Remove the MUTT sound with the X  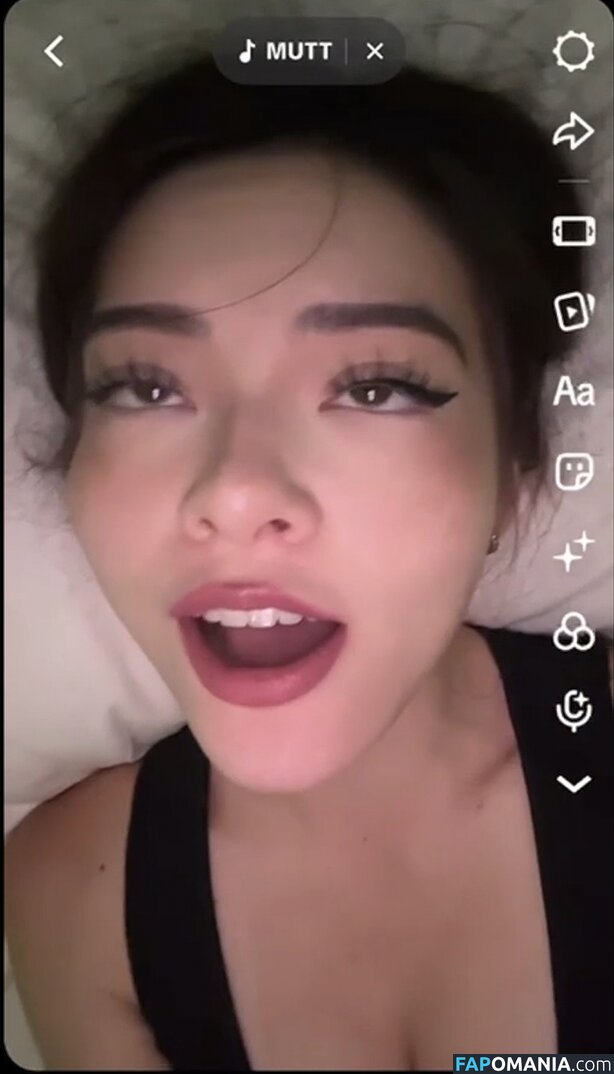click(x=374, y=51)
